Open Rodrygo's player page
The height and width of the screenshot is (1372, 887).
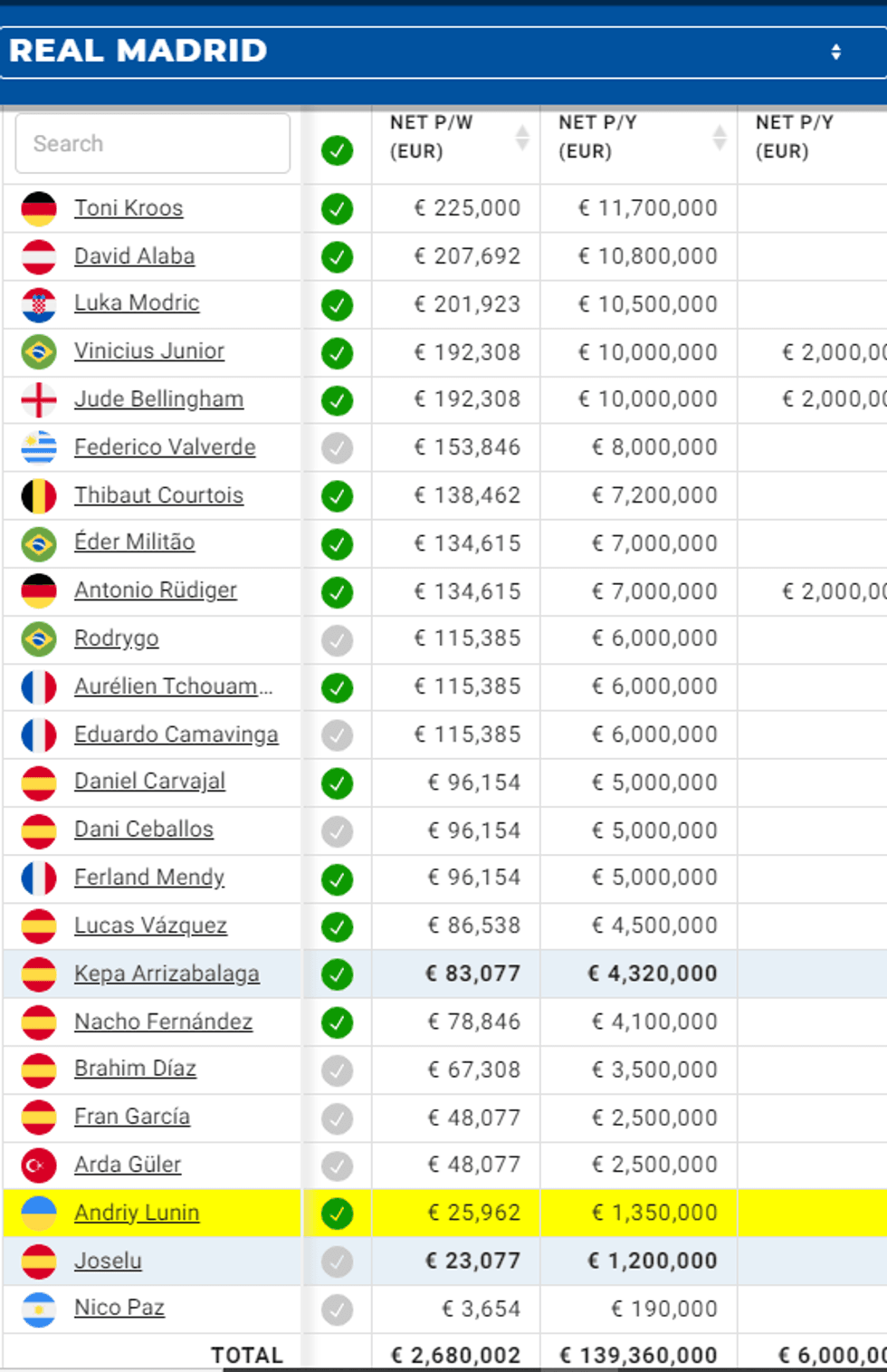tap(116, 638)
